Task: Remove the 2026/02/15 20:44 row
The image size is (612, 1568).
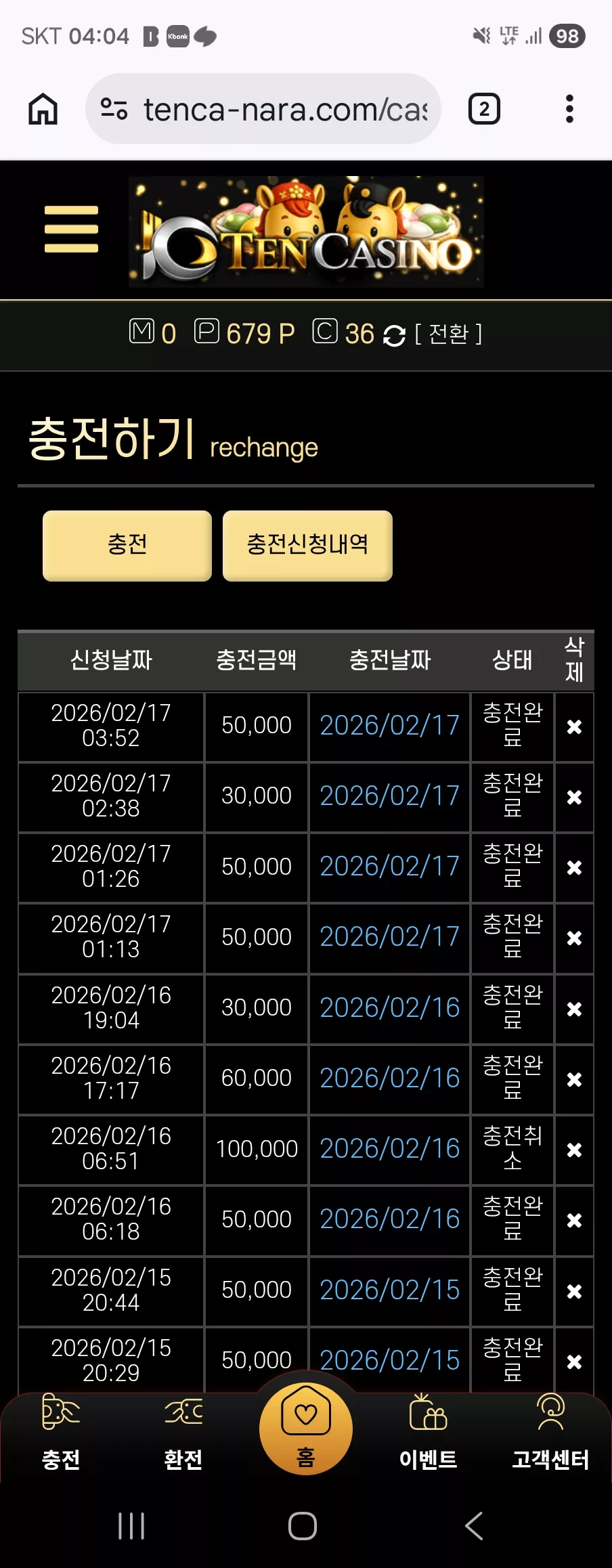Action: 574,1292
